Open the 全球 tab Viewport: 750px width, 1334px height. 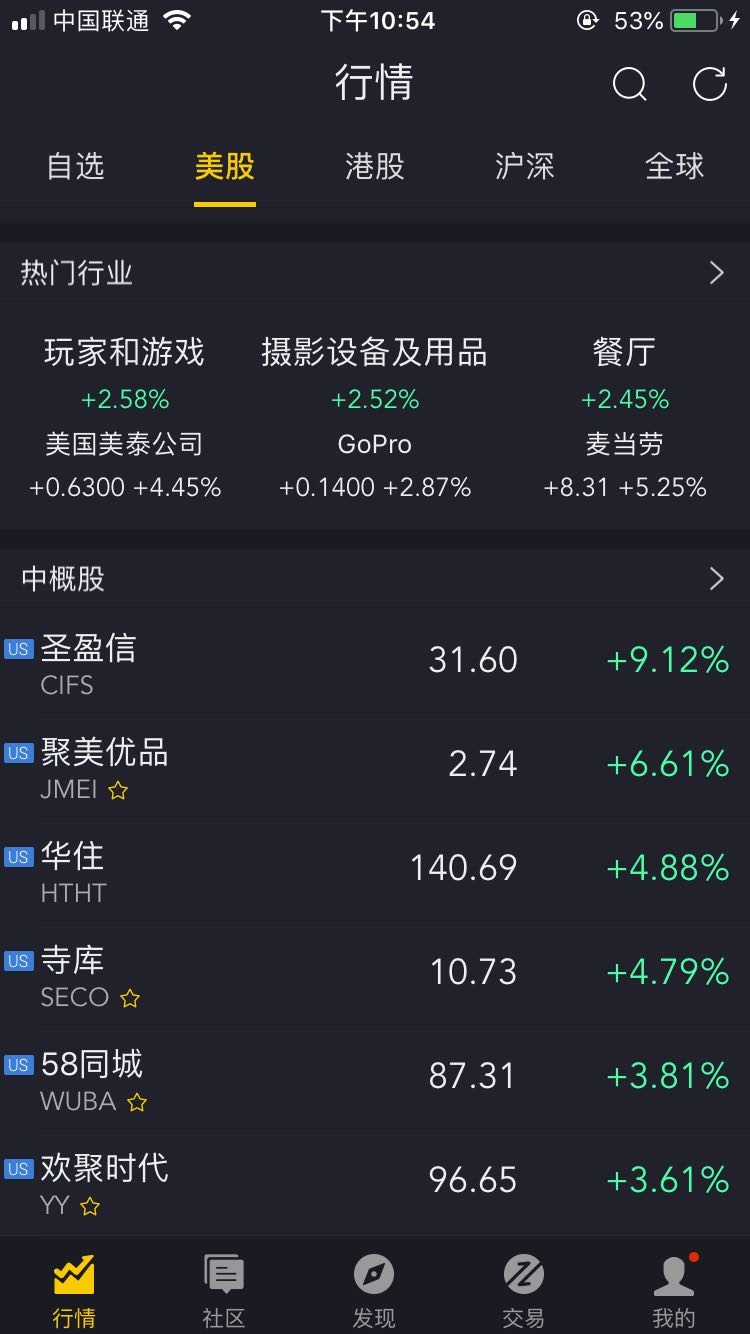(x=674, y=166)
